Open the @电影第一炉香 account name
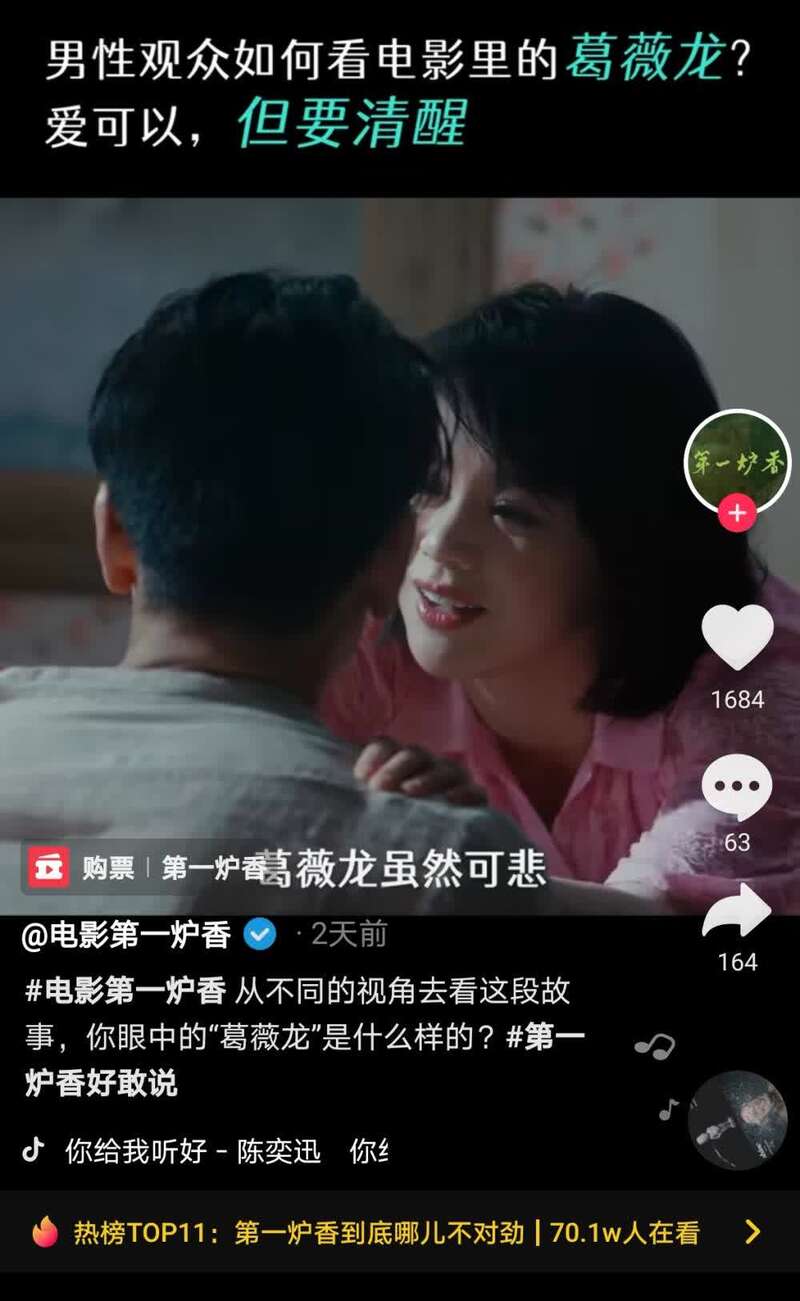 [x=127, y=935]
